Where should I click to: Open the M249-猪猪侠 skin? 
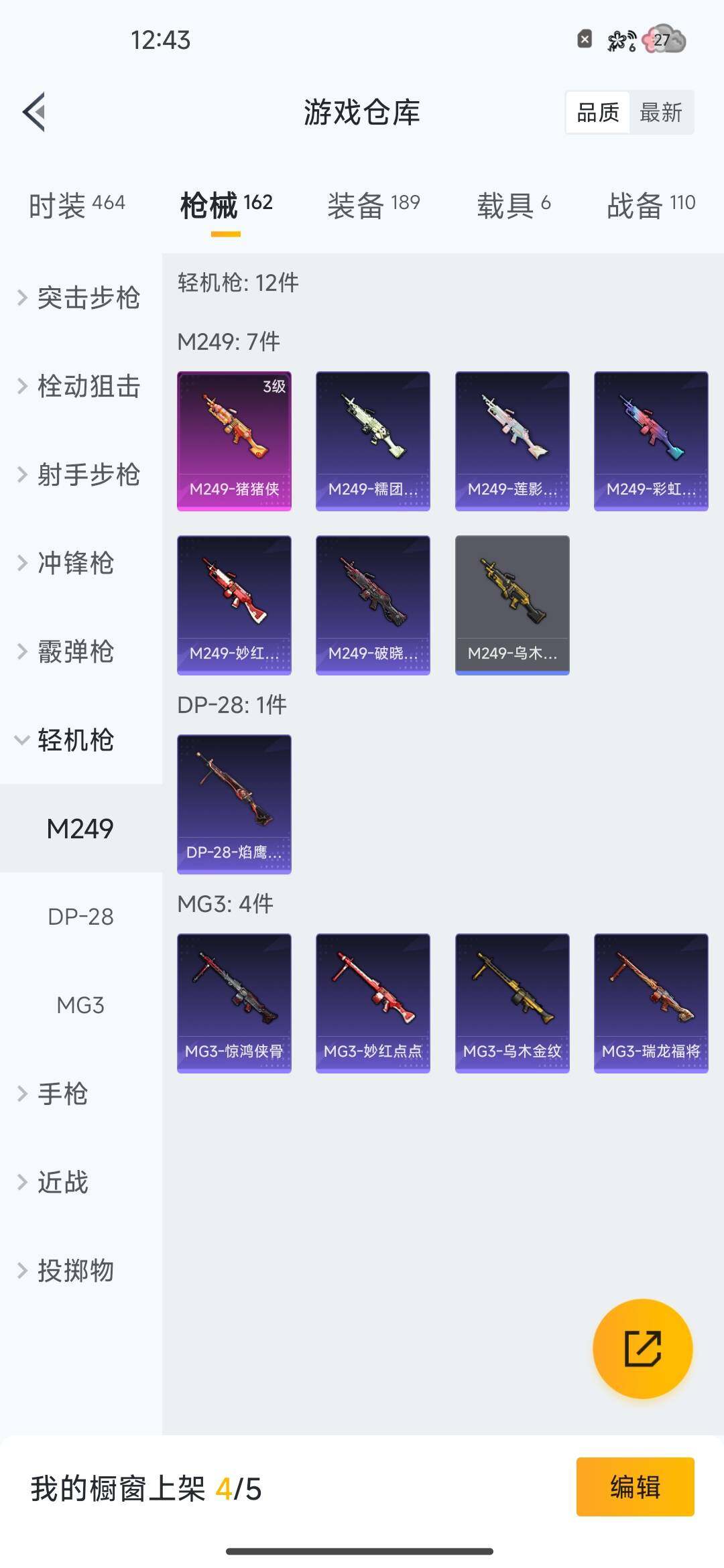click(234, 441)
